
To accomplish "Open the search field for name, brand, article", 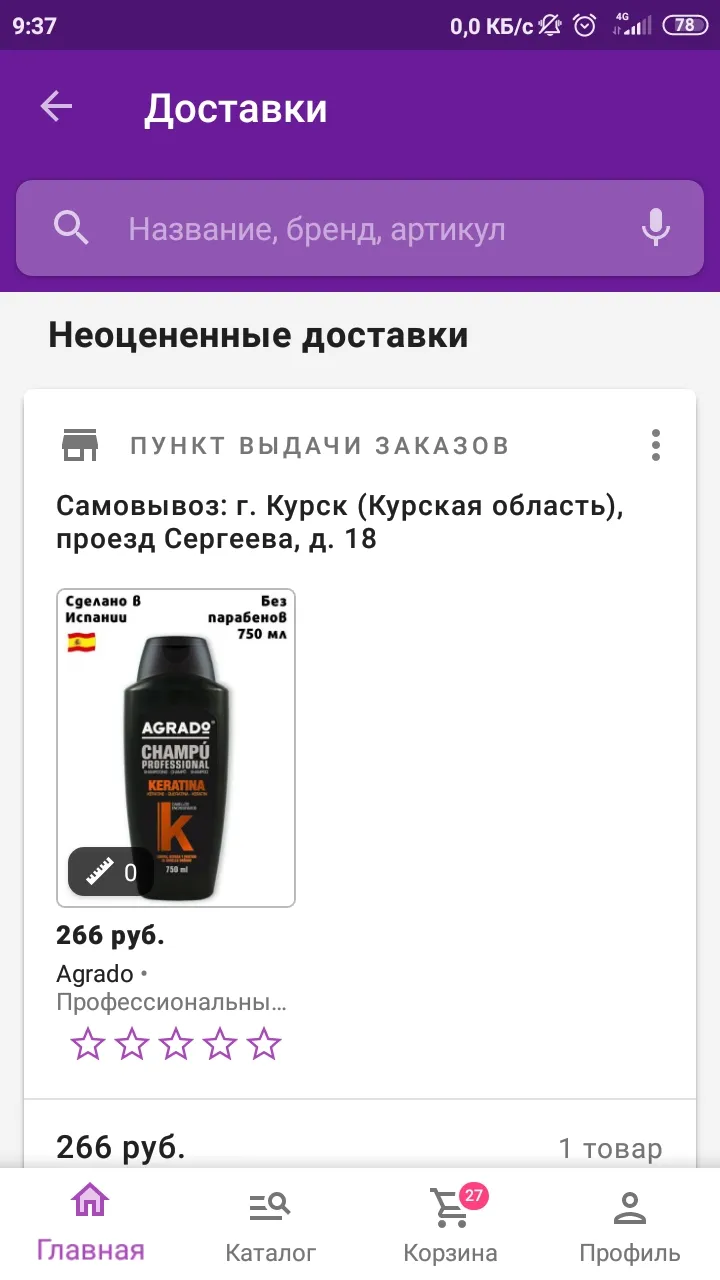I will click(360, 229).
